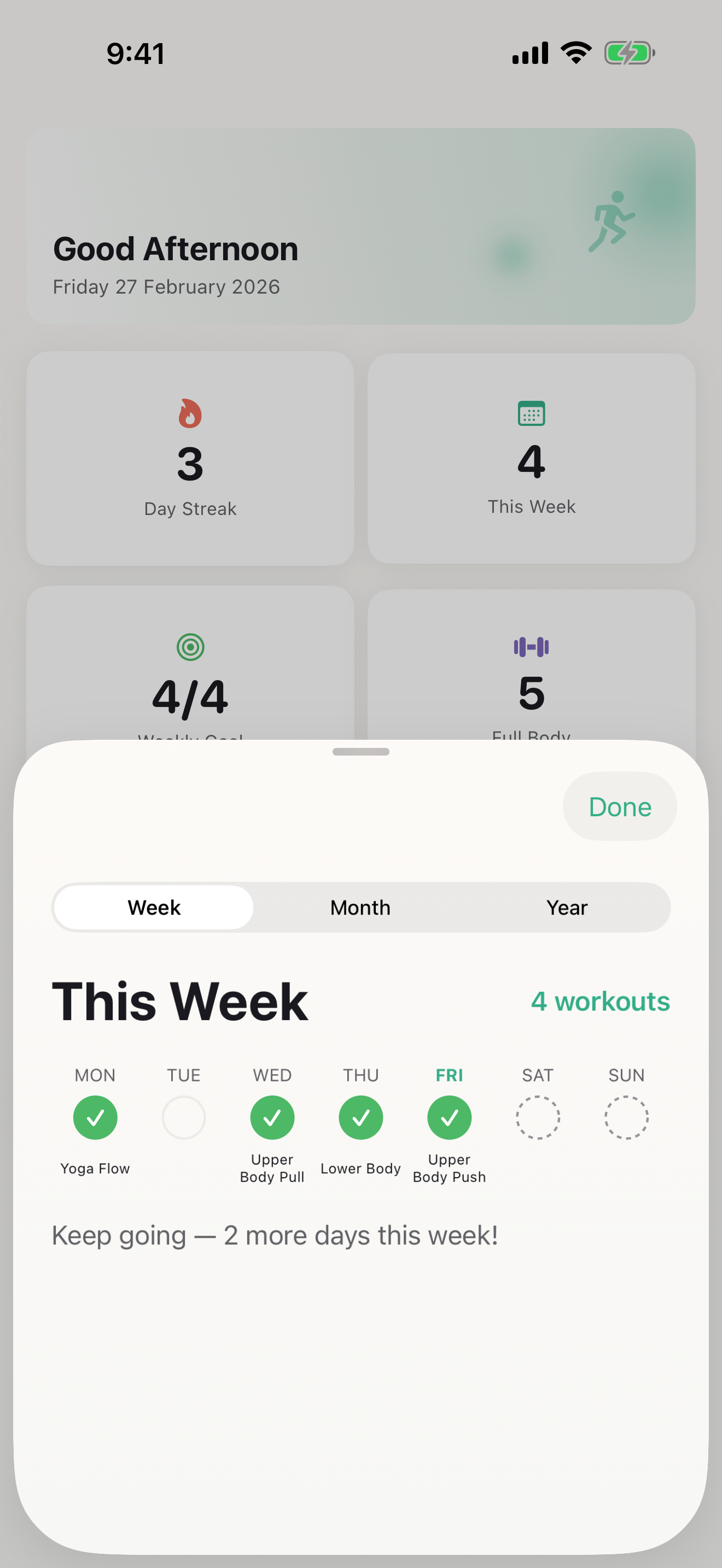This screenshot has width=722, height=1568.
Task: Tap the Done button
Action: tap(619, 806)
